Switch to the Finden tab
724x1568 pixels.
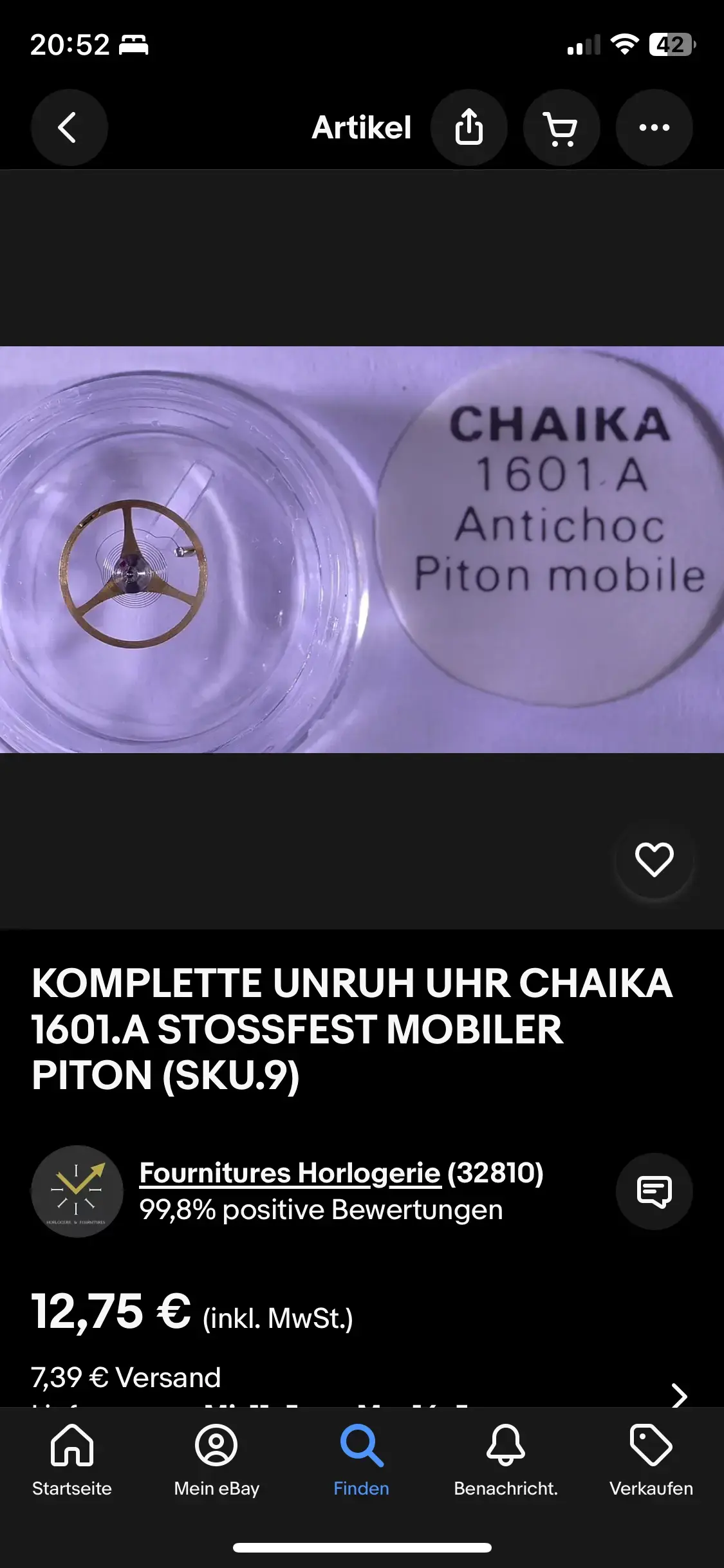pos(361,1461)
